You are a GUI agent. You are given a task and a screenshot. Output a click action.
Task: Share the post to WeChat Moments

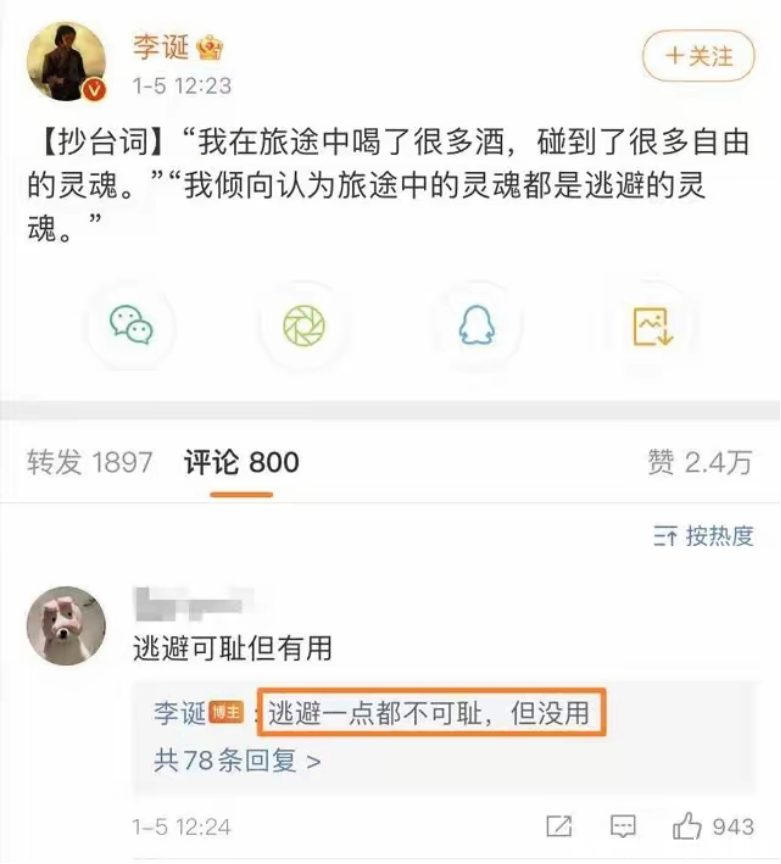pos(304,326)
